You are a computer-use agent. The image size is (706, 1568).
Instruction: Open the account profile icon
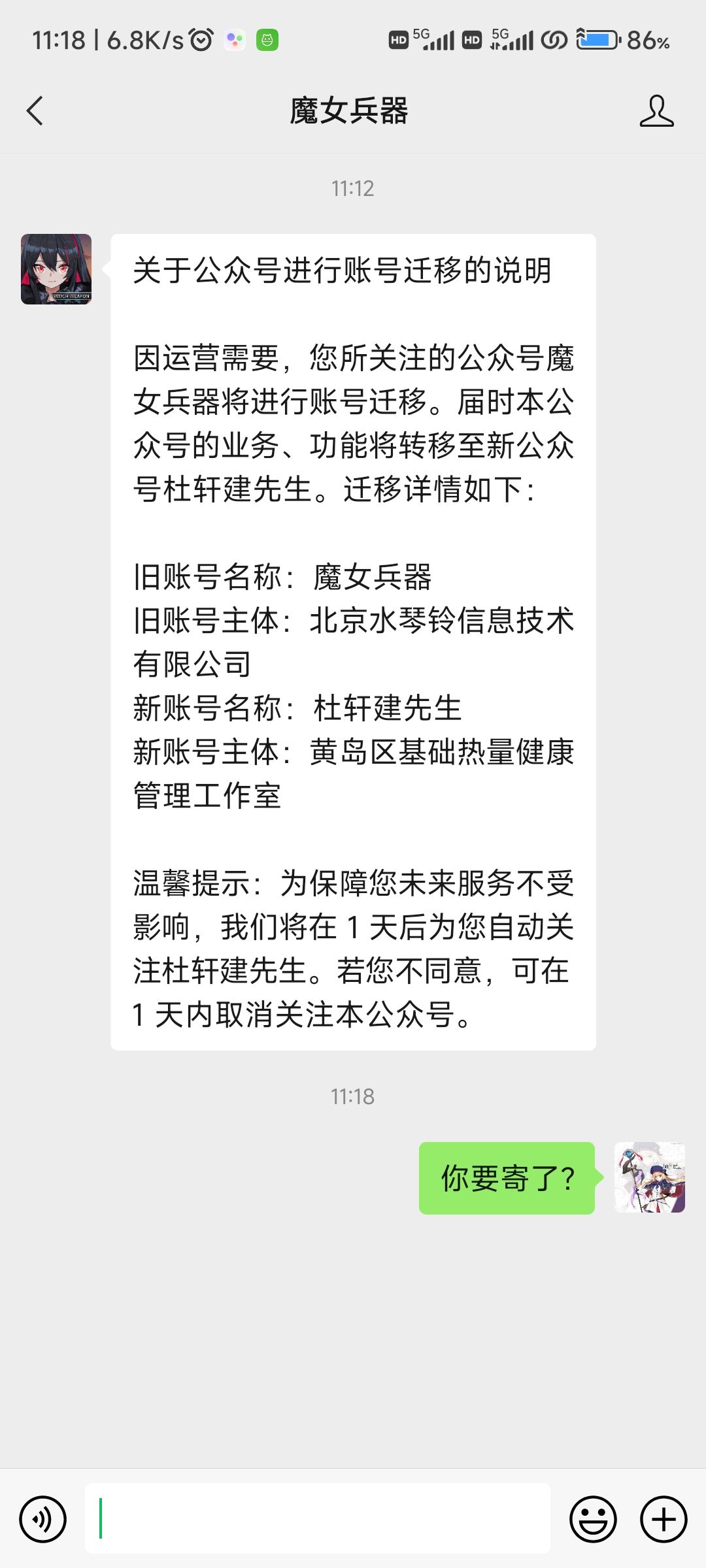[x=656, y=110]
